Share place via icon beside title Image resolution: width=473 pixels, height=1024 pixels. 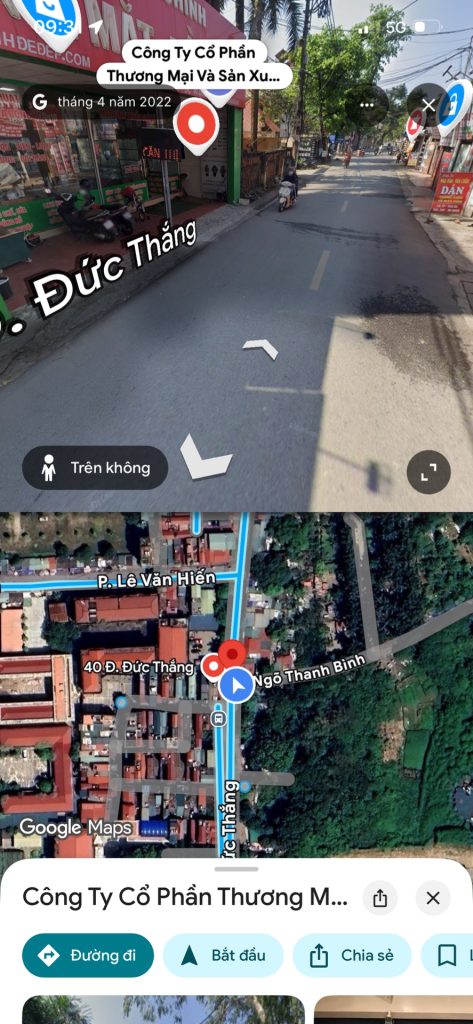tap(380, 898)
